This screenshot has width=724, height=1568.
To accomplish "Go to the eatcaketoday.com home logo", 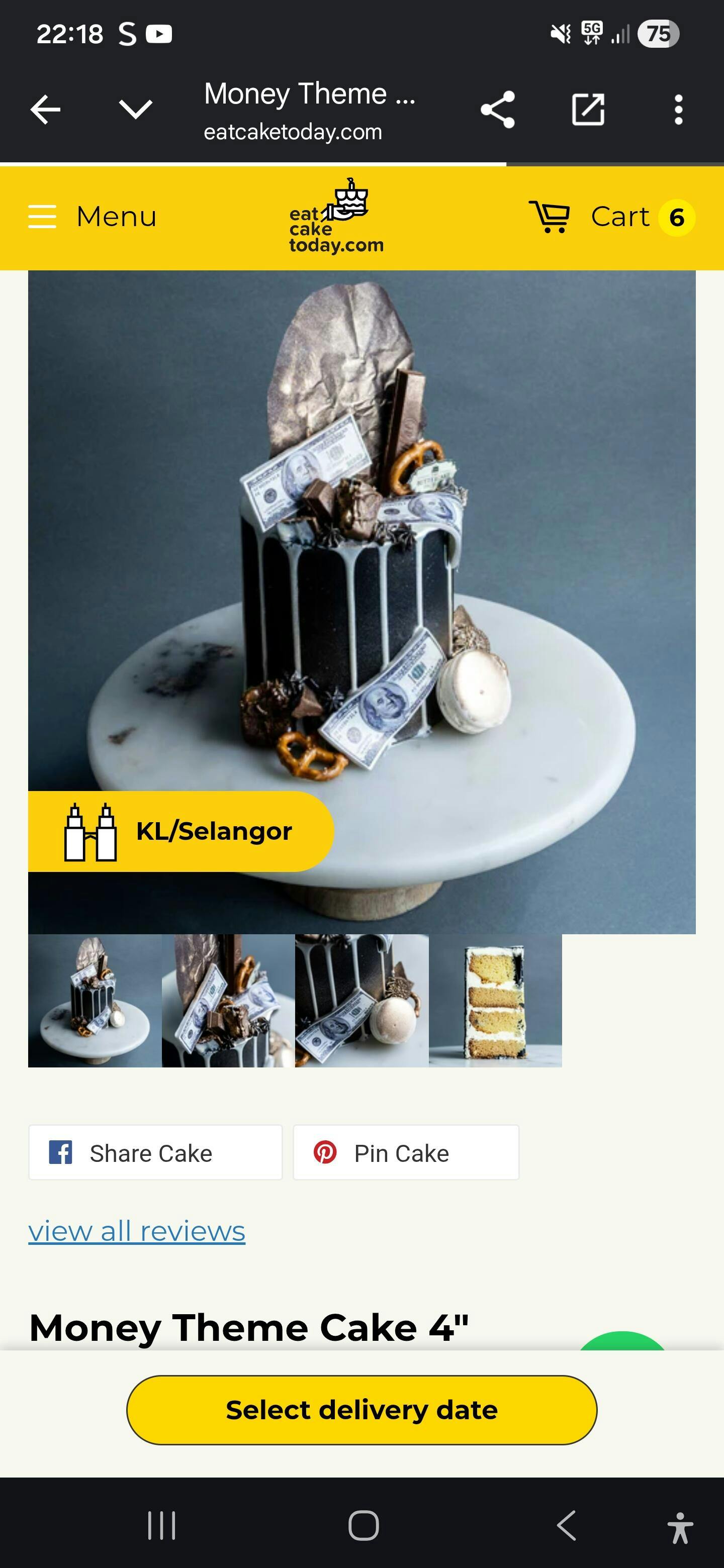I will point(336,217).
